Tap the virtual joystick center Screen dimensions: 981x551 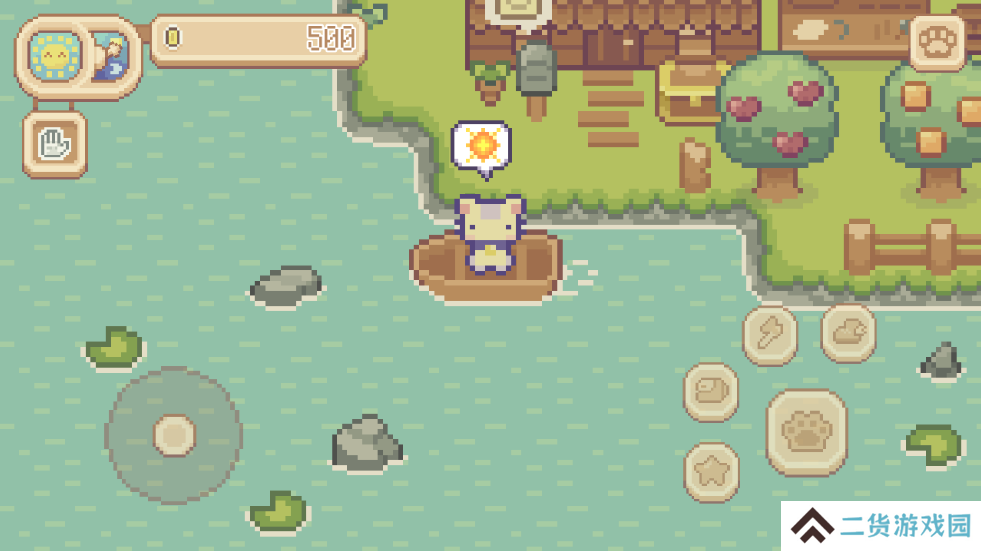tap(174, 435)
